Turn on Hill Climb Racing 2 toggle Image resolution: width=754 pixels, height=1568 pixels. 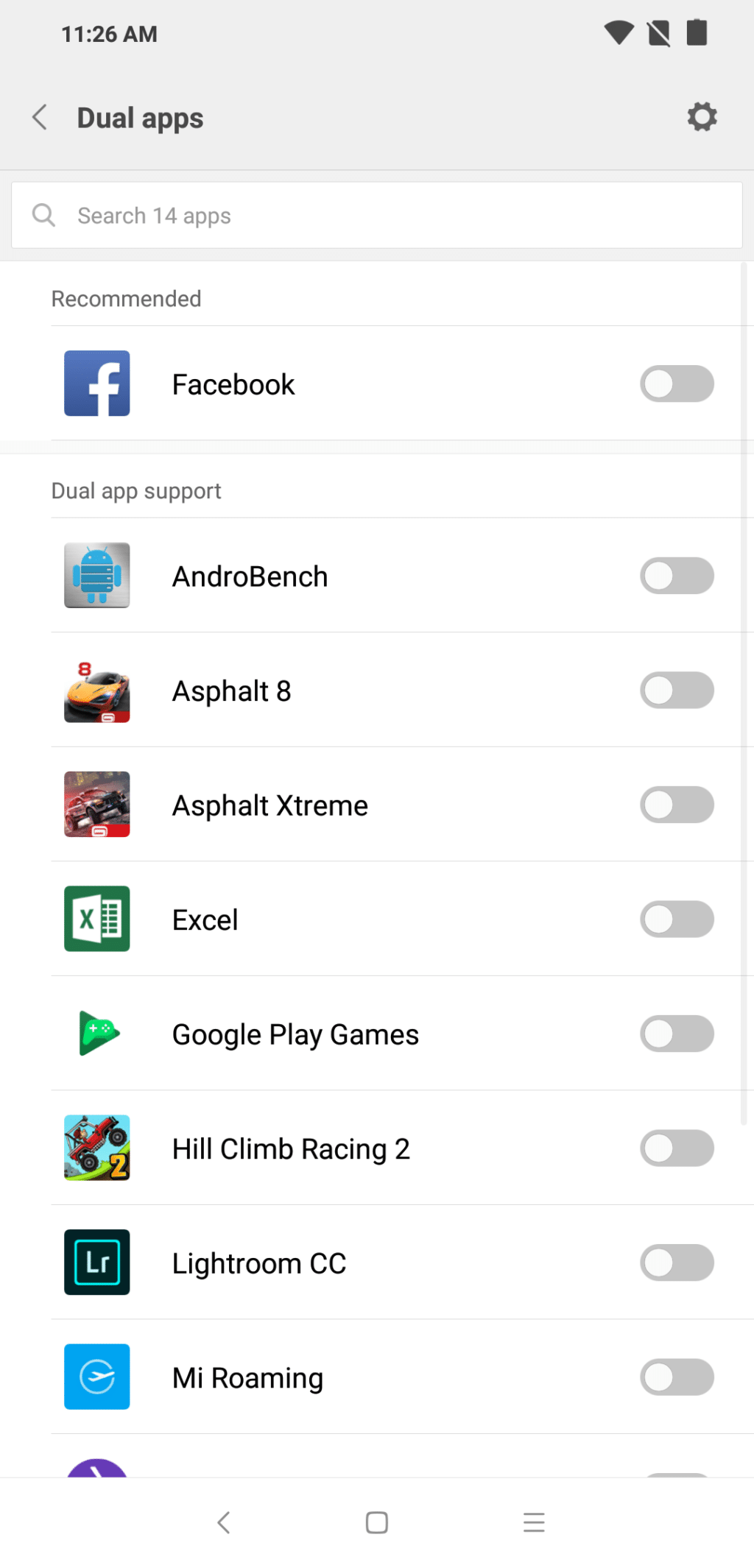677,1148
